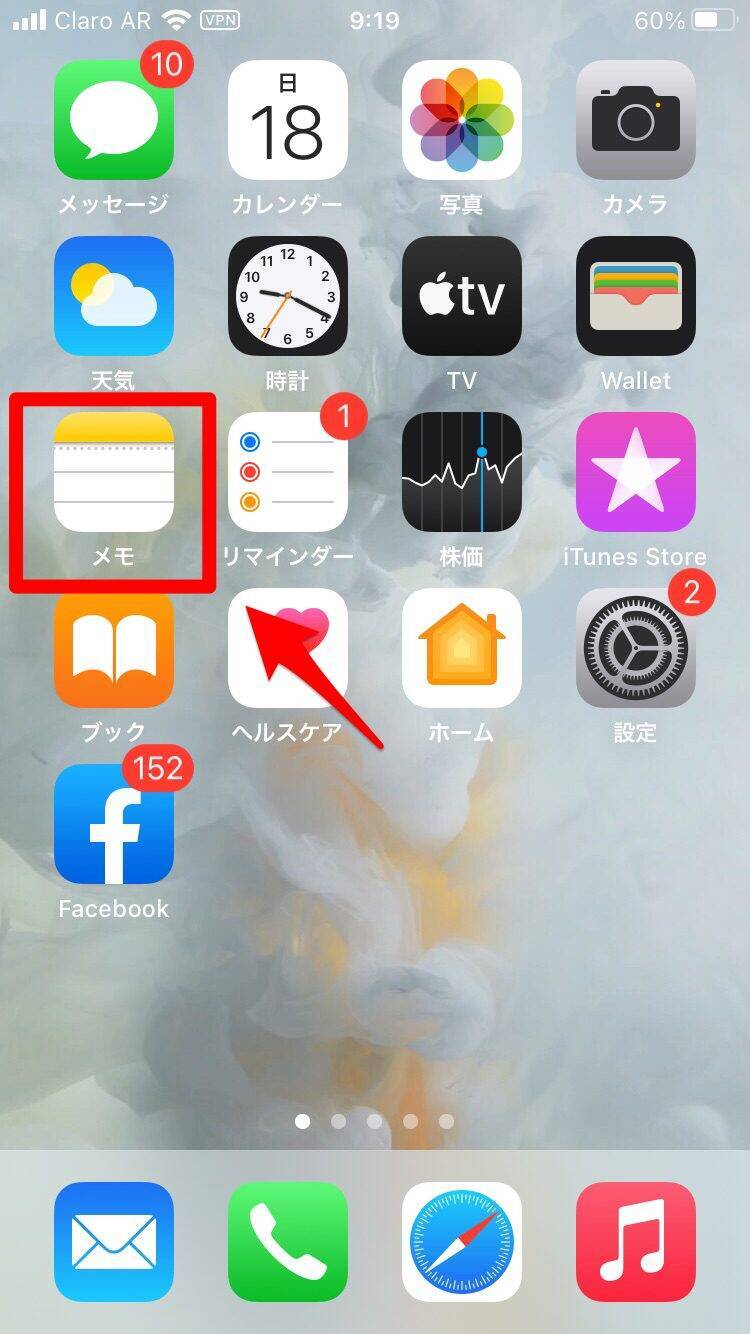Image resolution: width=750 pixels, height=1334 pixels.
Task: Open the 時計 app
Action: point(287,296)
